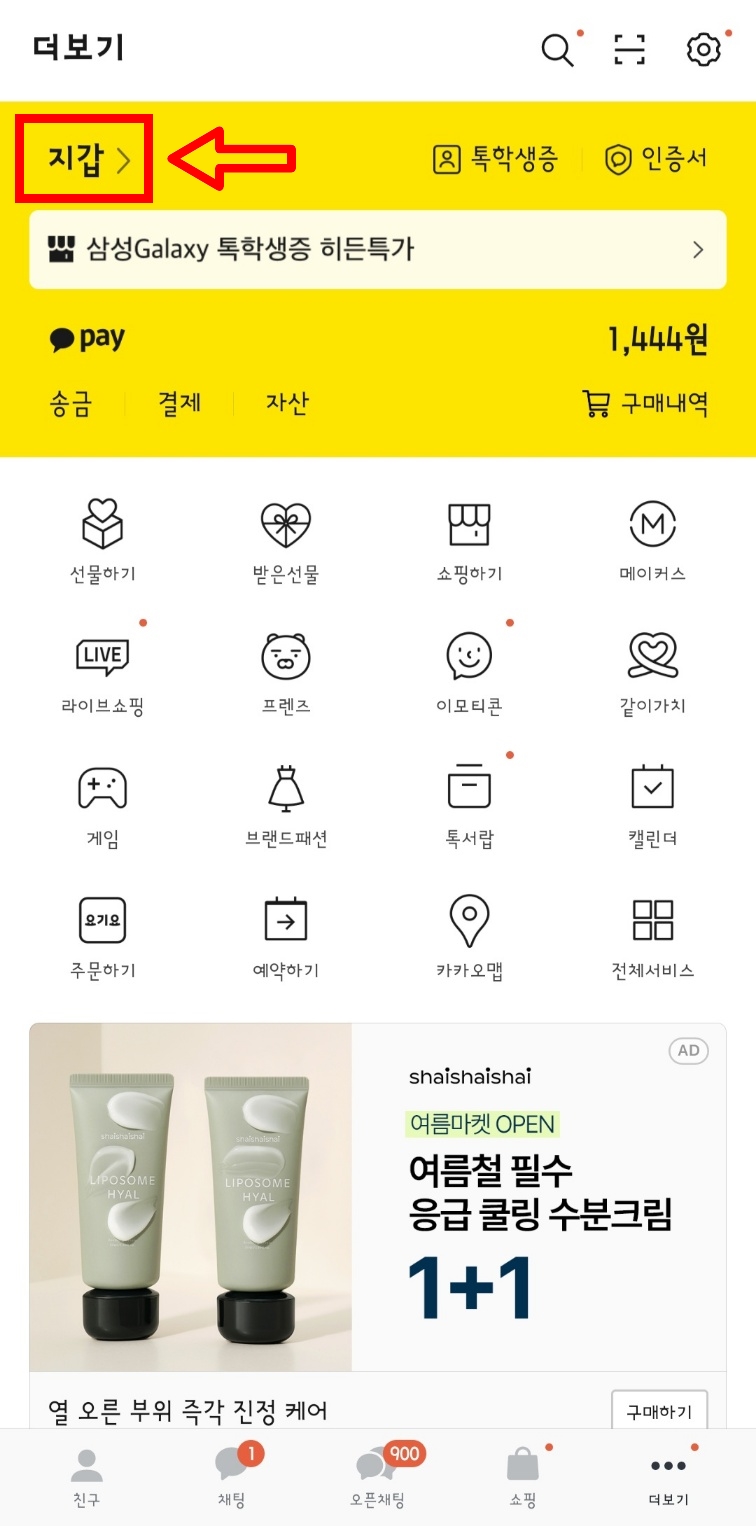Open the 쇼핑하기 shopping service
Viewport: 756px width, 1526px height.
coord(467,538)
